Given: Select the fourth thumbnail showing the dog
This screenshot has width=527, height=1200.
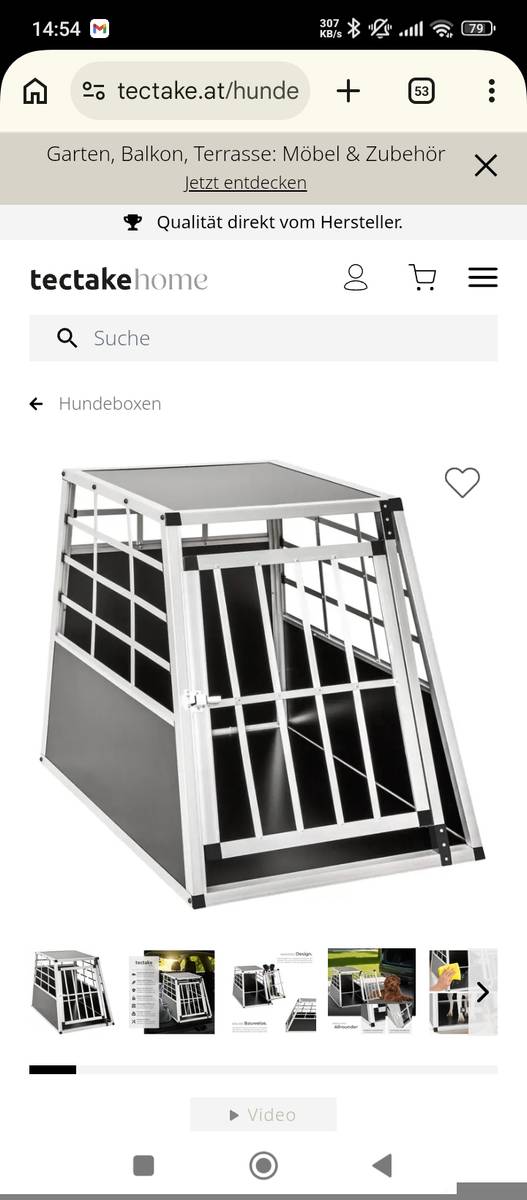Looking at the screenshot, I should 372,992.
